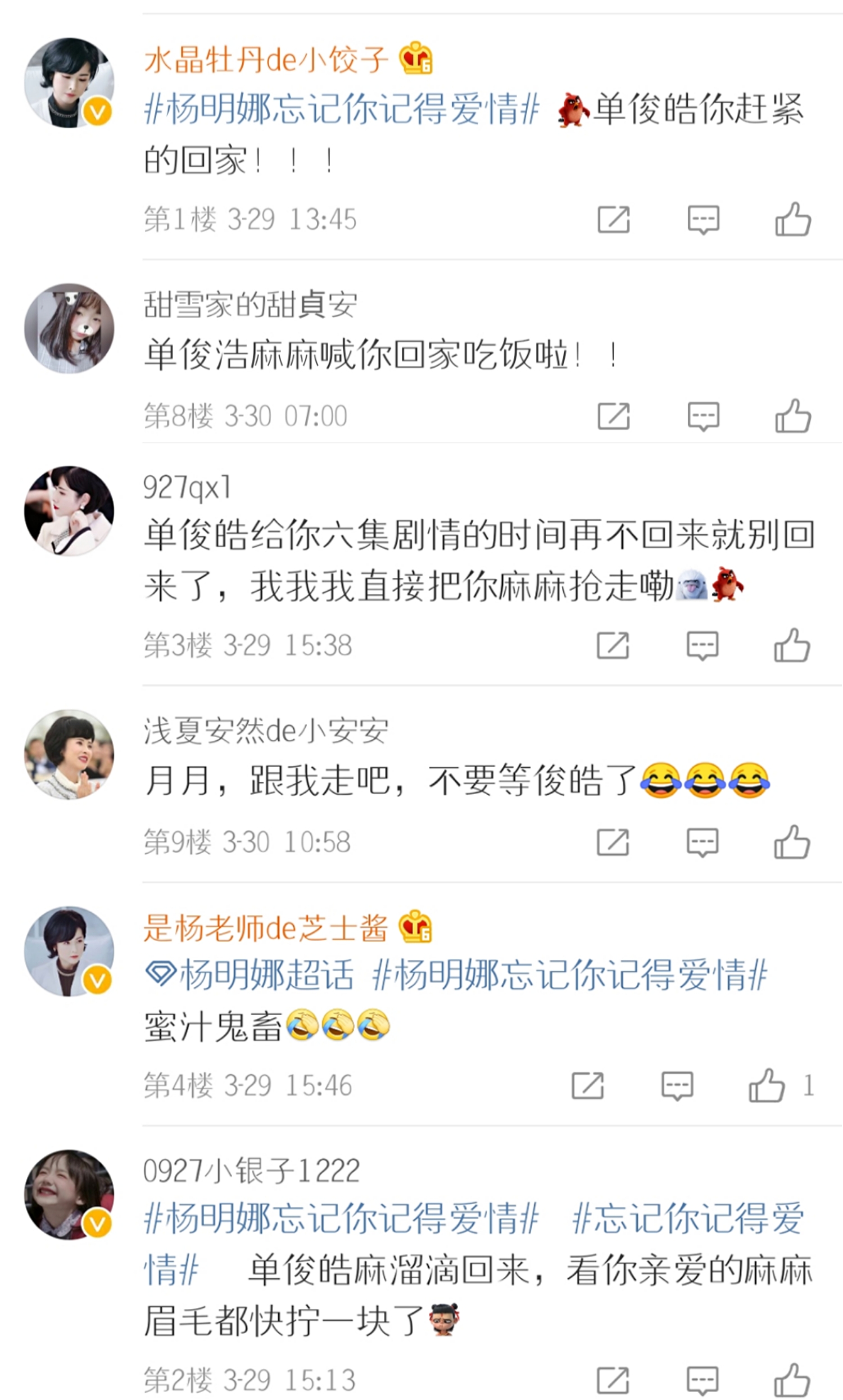
Task: Open 浅夏安然de小安安's avatar
Action: [69, 754]
